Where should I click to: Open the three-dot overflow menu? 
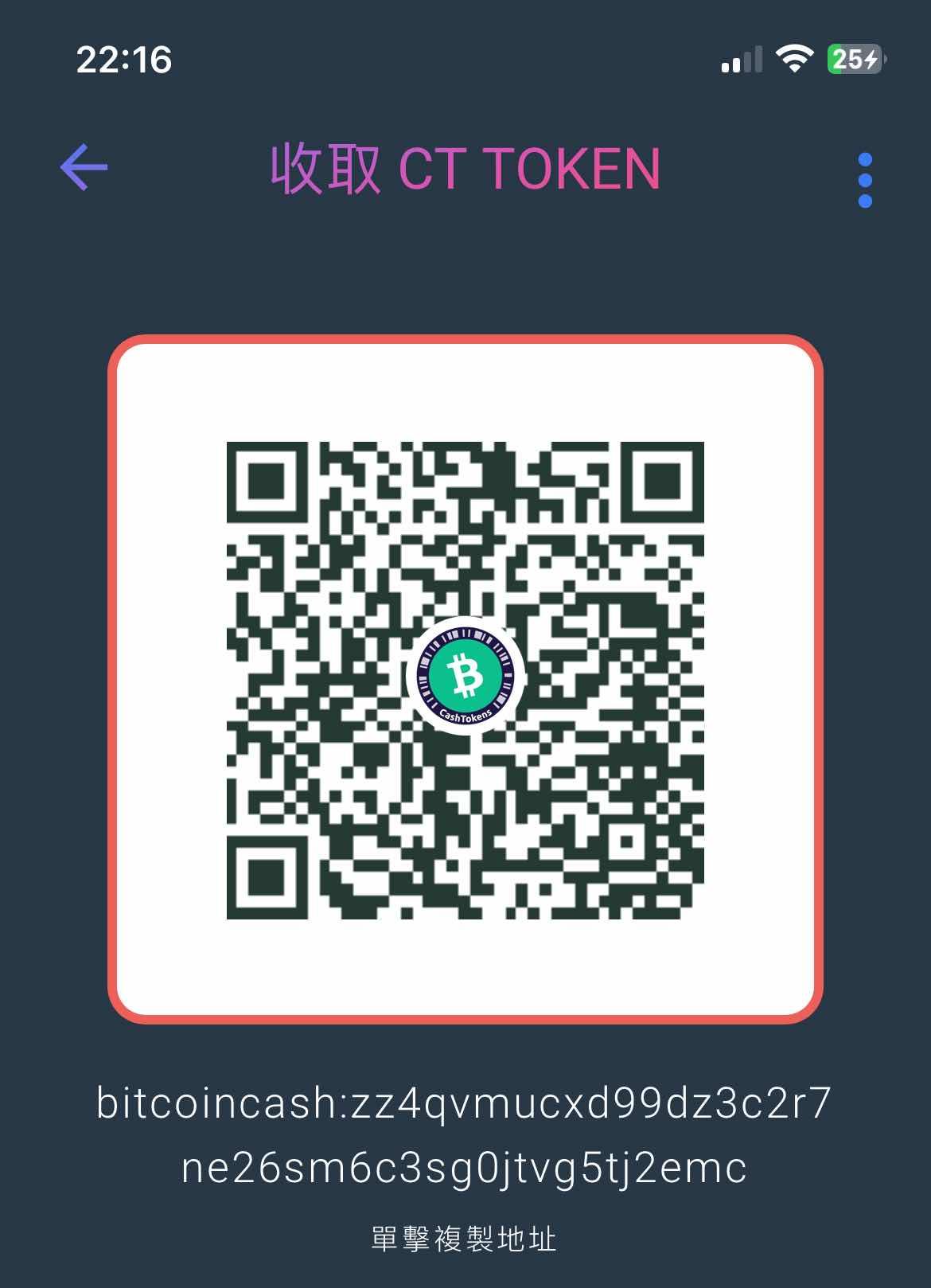(x=865, y=180)
